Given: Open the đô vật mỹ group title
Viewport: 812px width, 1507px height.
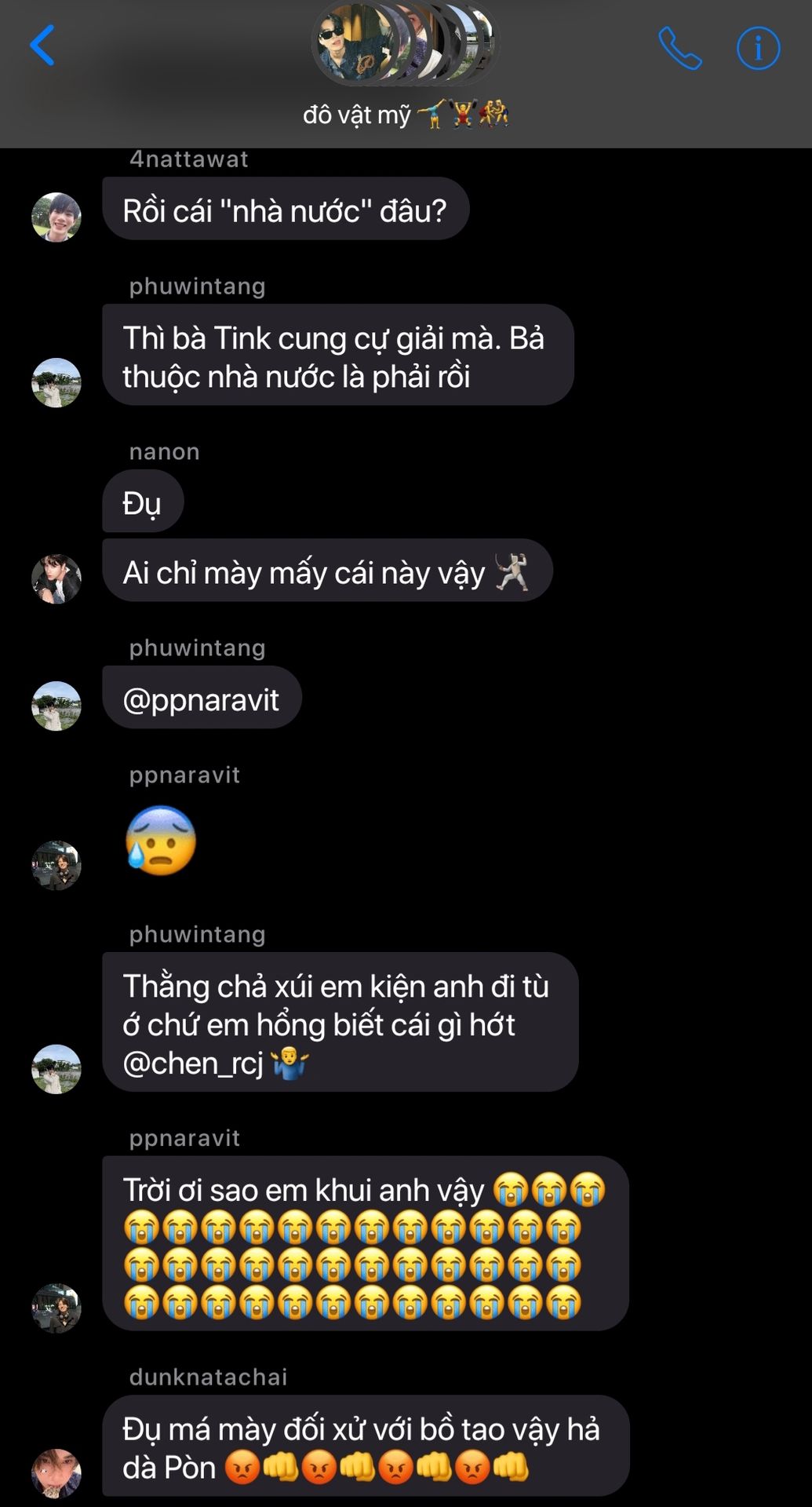Looking at the screenshot, I should (405, 115).
